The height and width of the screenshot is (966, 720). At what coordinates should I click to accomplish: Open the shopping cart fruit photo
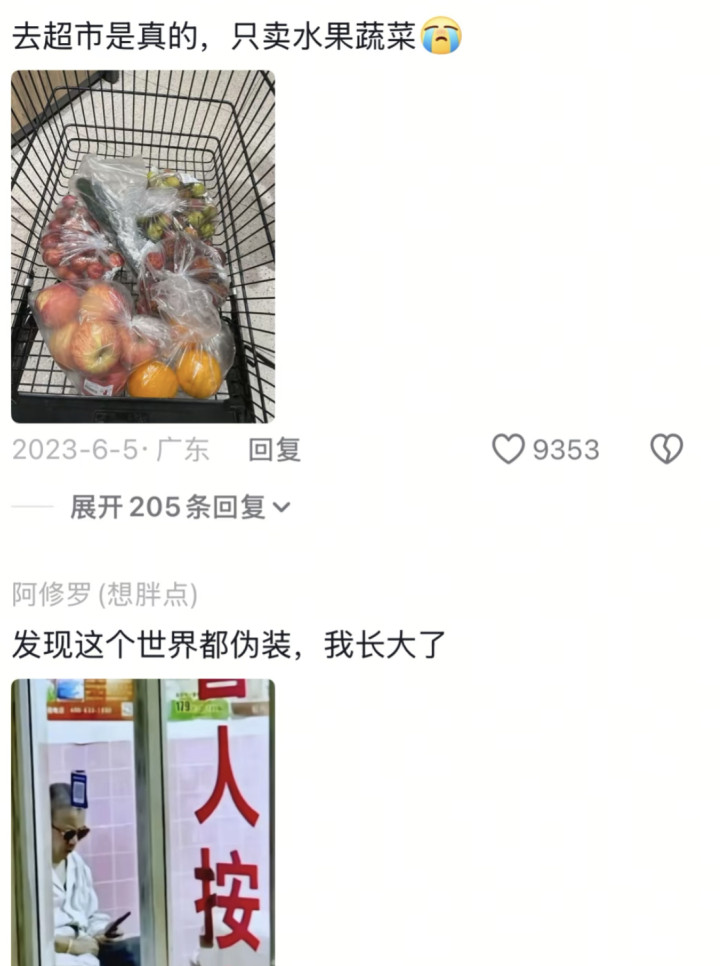pos(143,246)
